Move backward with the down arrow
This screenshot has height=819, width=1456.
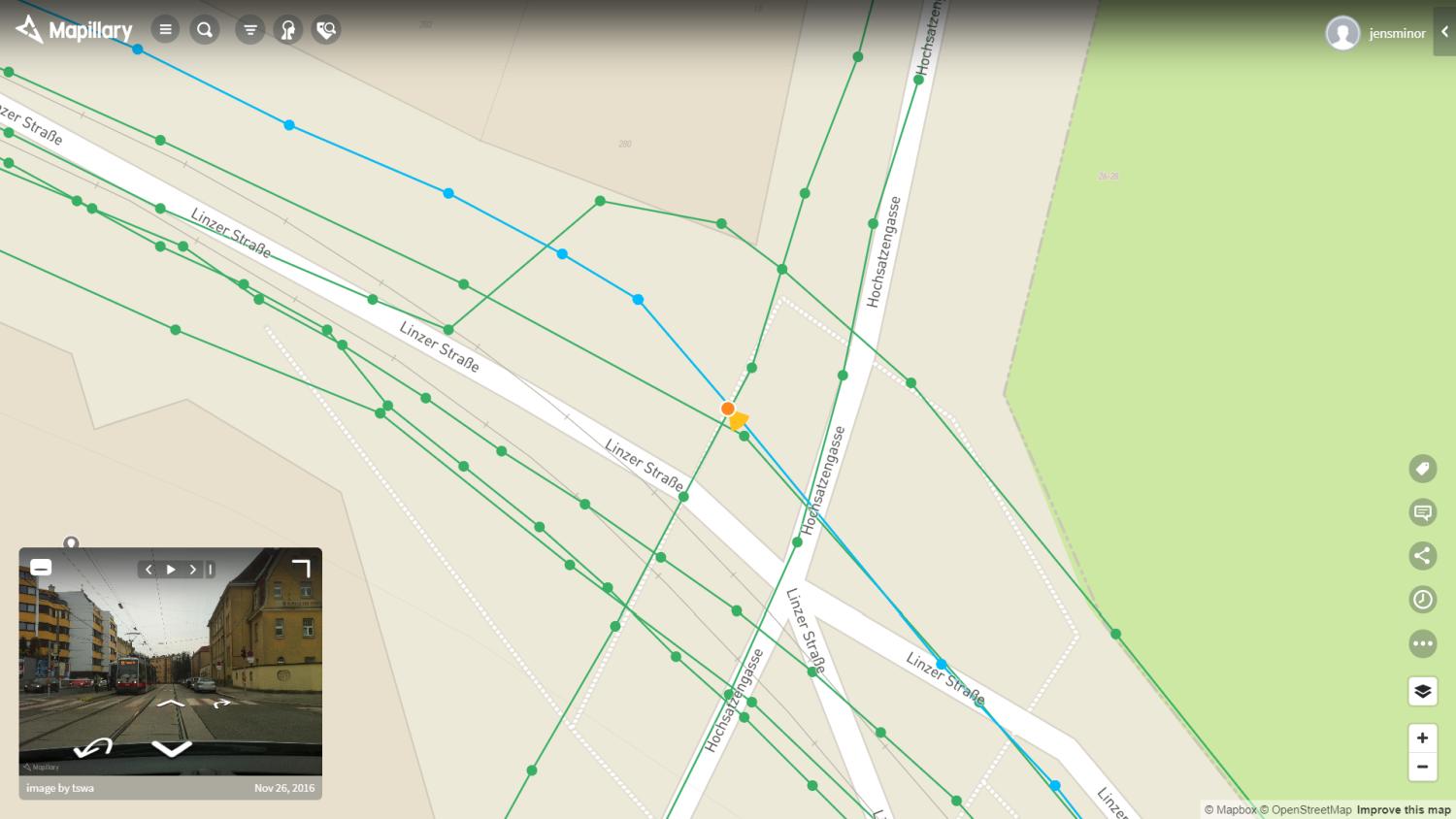[171, 748]
